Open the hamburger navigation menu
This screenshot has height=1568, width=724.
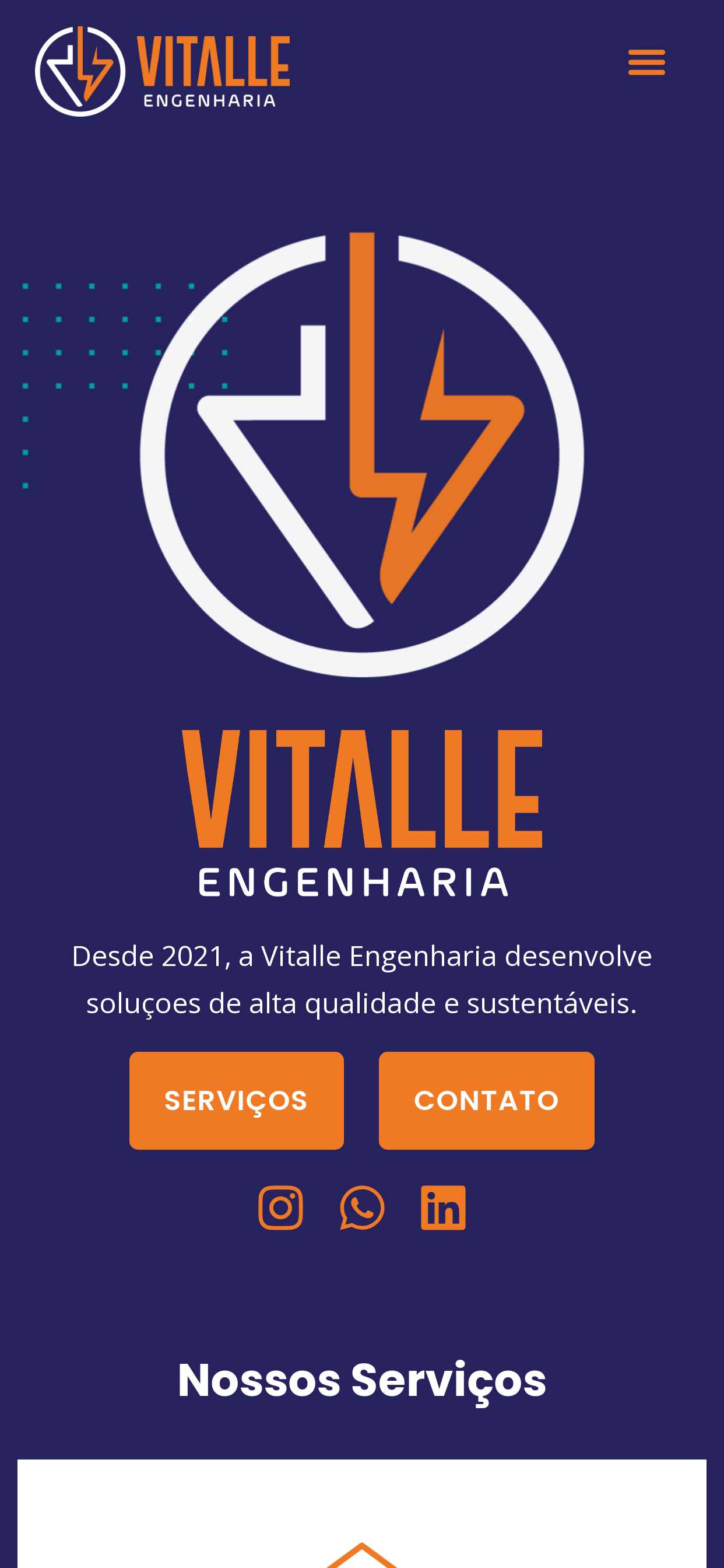coord(646,62)
